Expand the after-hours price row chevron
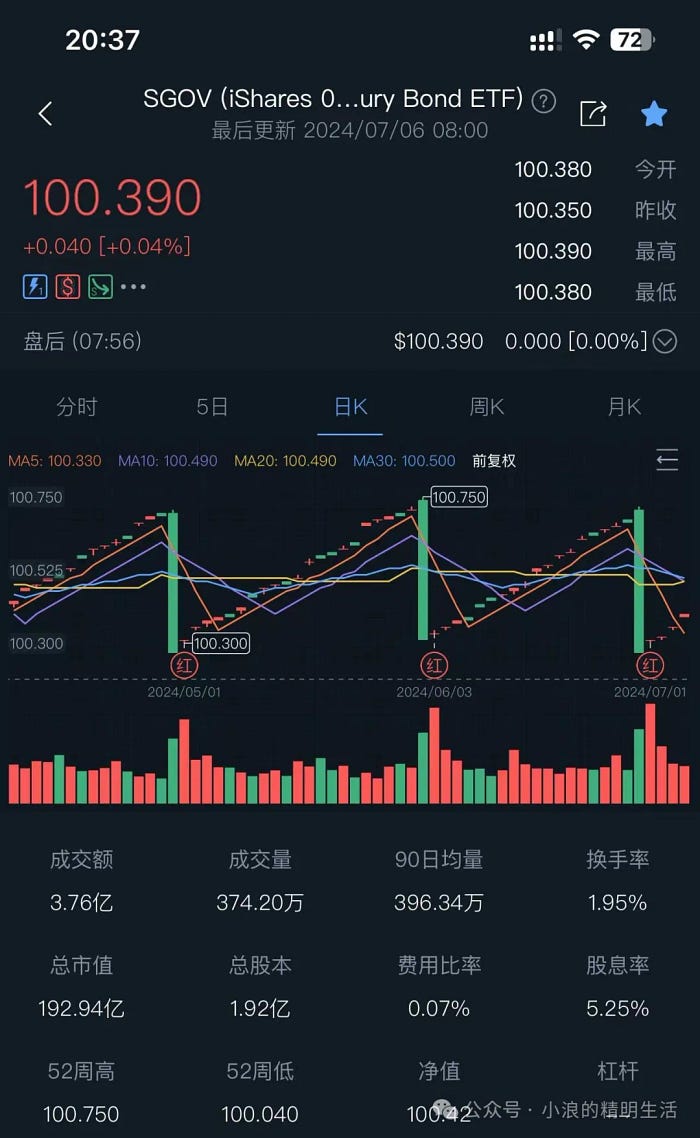Screen dimensions: 700x1138 click(664, 340)
